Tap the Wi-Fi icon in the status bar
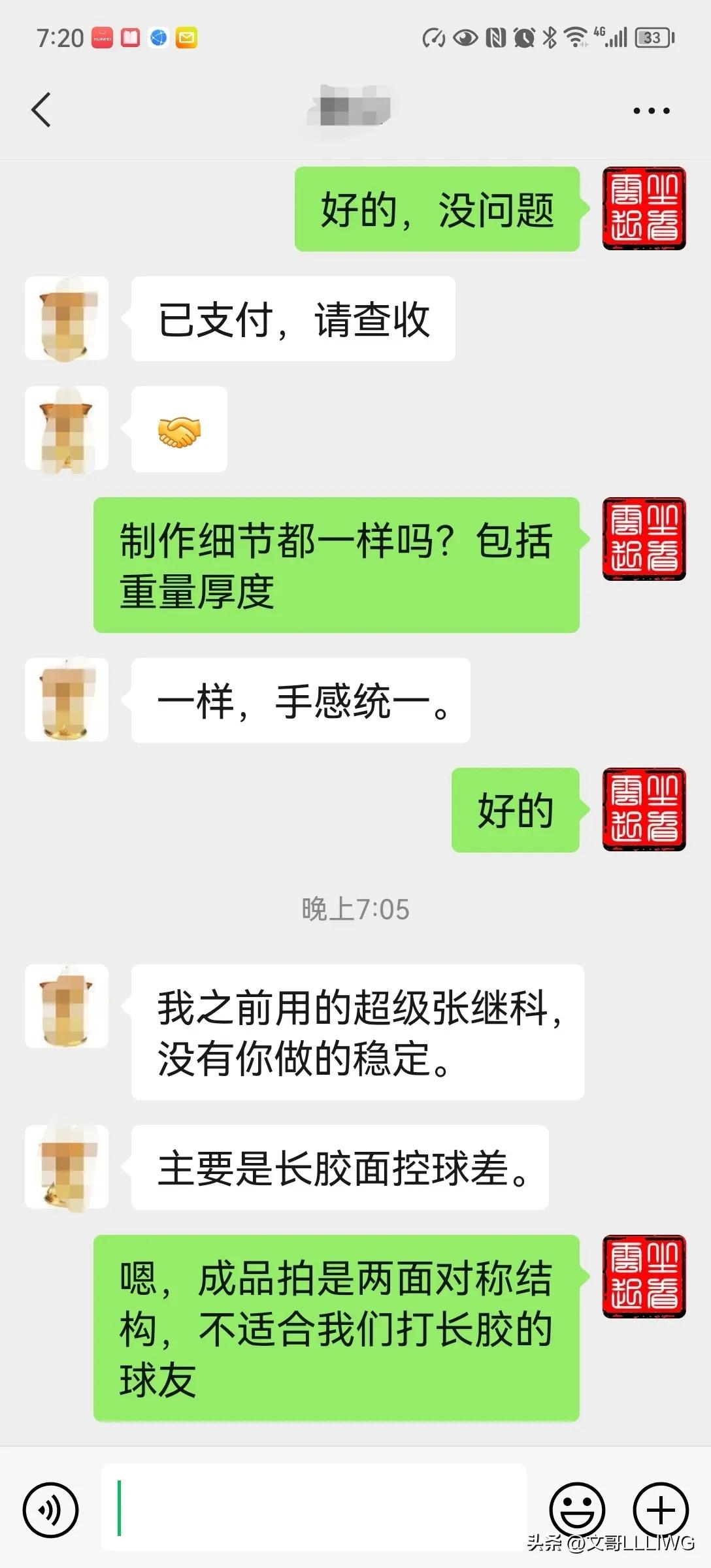This screenshot has width=711, height=1568. click(574, 38)
